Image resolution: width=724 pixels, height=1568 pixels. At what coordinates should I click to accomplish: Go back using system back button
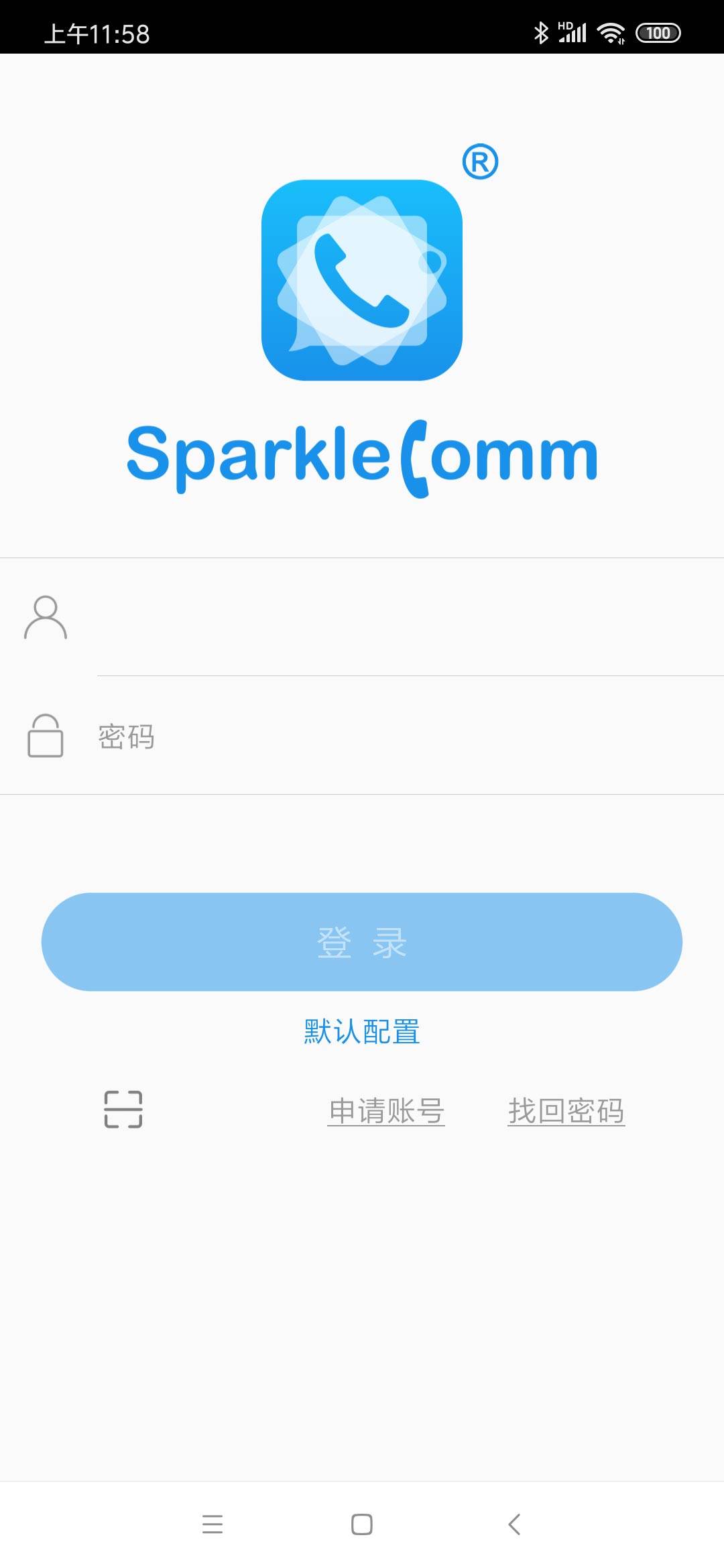(x=514, y=1524)
